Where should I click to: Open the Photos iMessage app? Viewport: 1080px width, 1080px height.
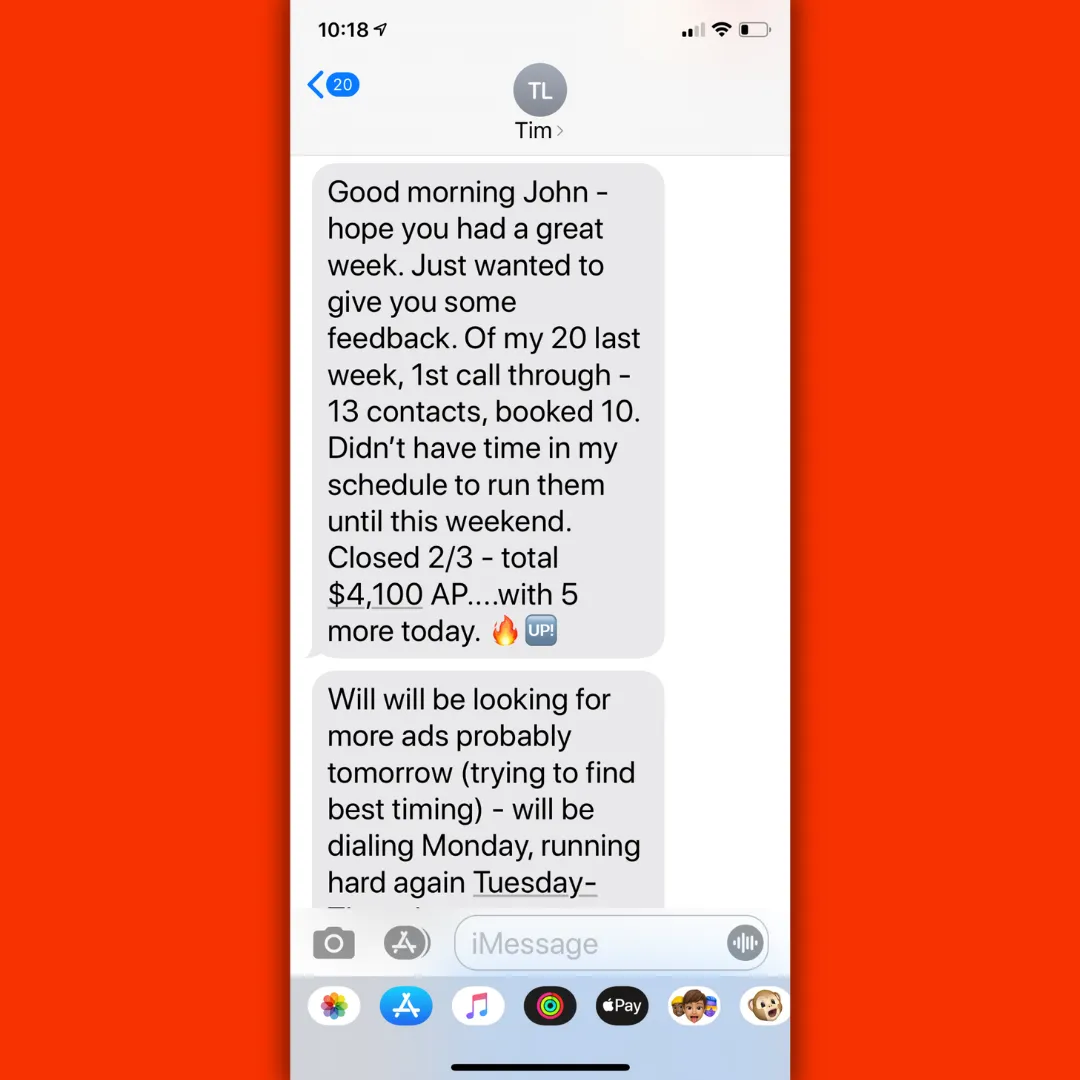coord(334,1006)
